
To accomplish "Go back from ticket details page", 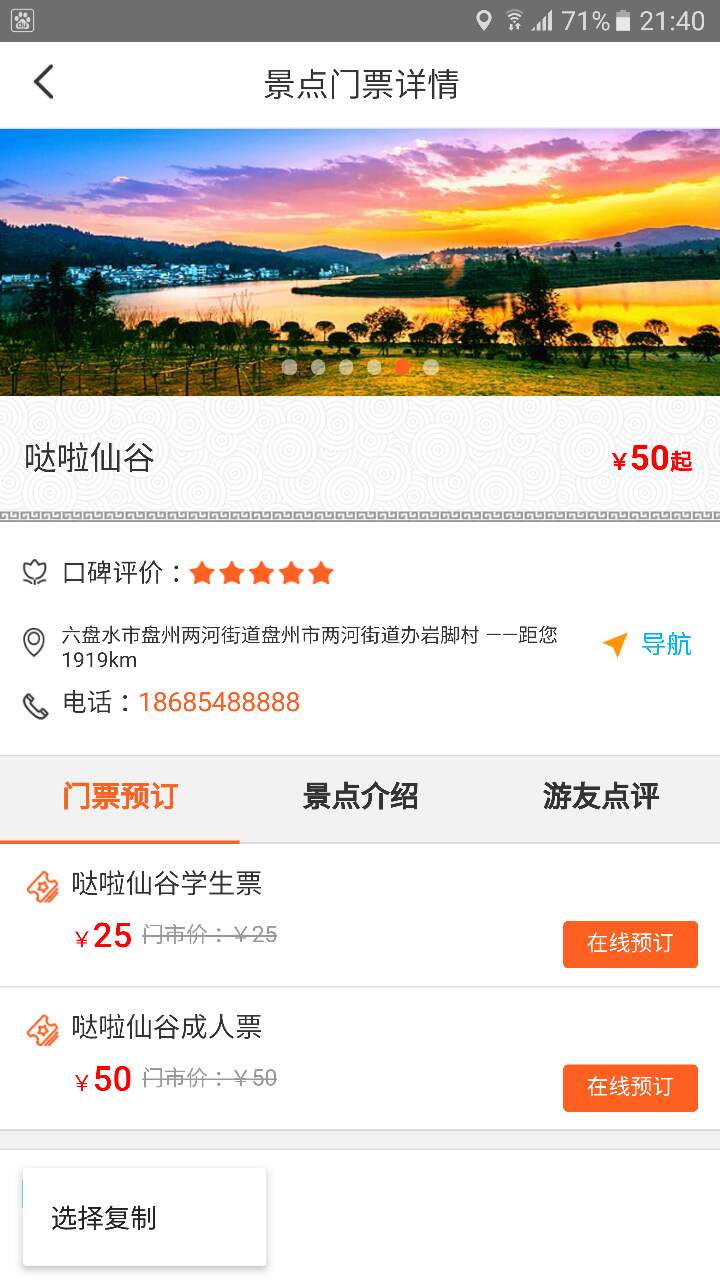I will [43, 83].
